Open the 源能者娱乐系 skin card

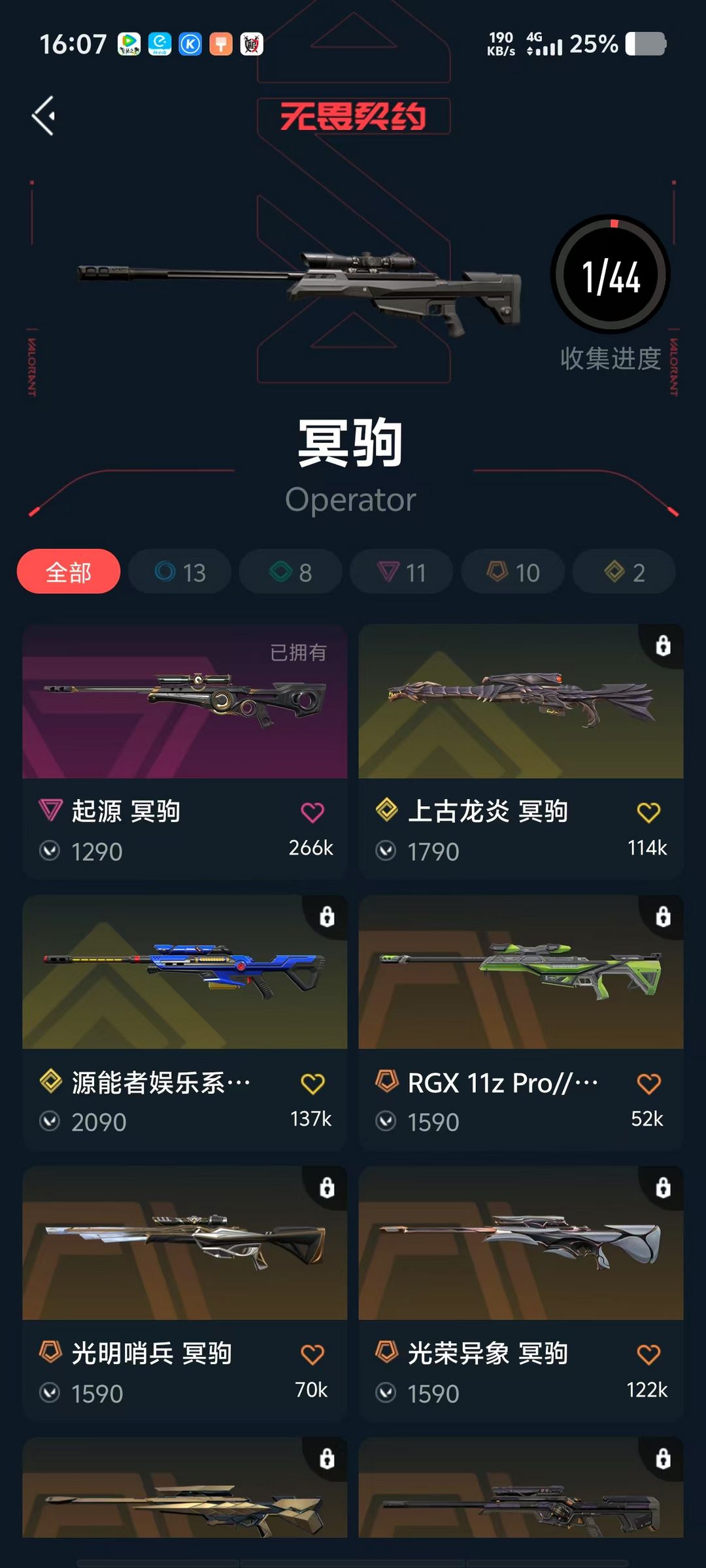[x=185, y=1022]
